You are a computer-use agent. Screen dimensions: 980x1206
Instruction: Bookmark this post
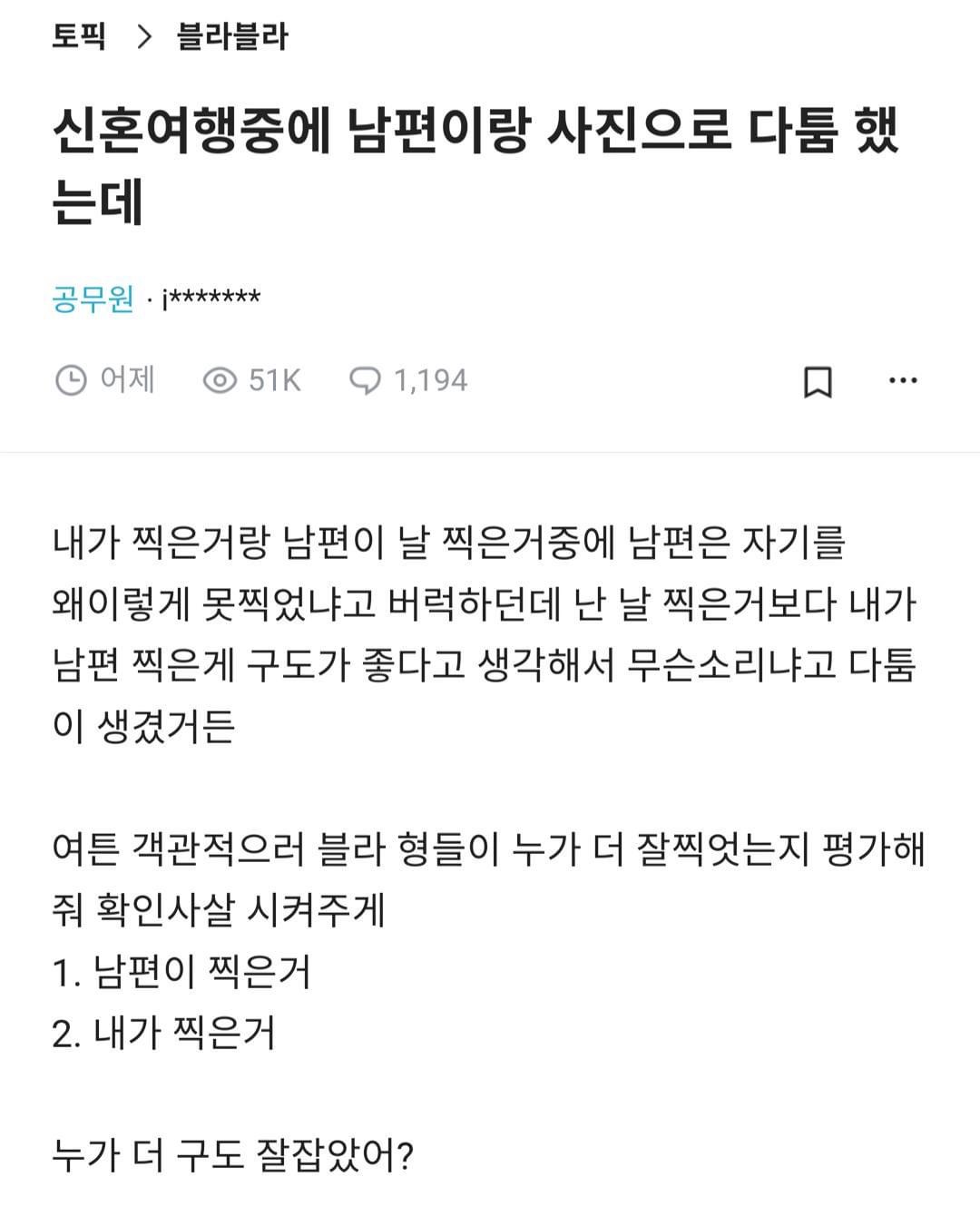(818, 381)
